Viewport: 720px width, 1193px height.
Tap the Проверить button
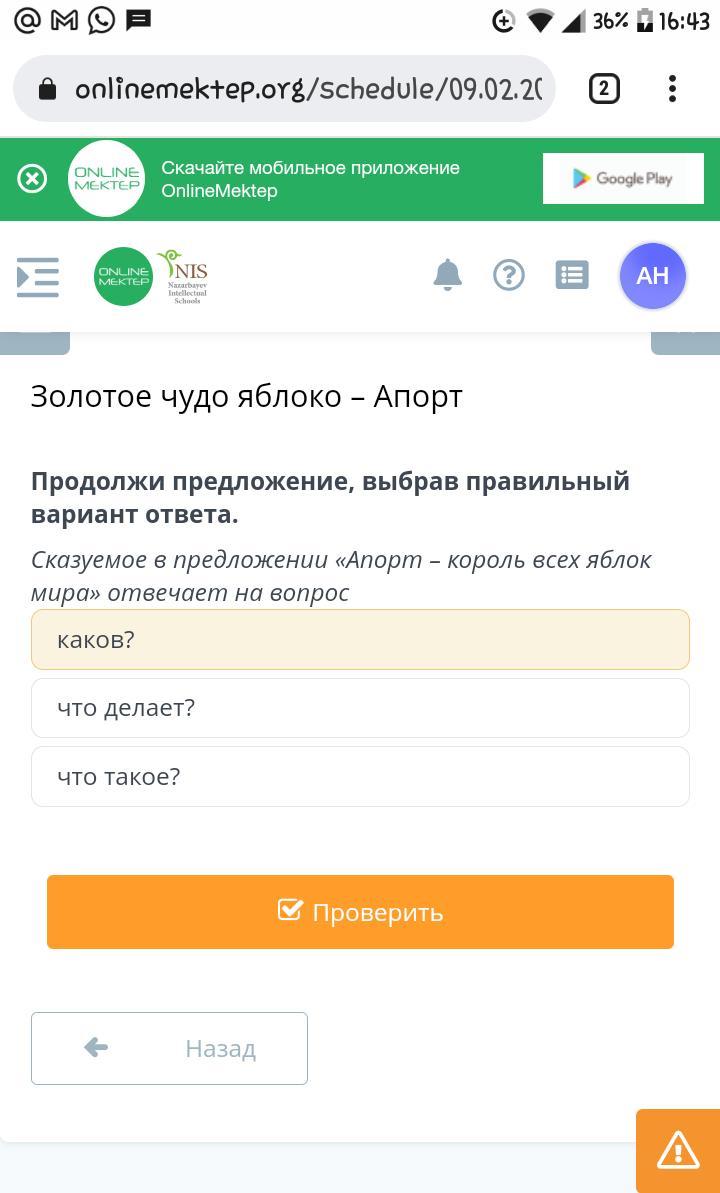(x=360, y=911)
